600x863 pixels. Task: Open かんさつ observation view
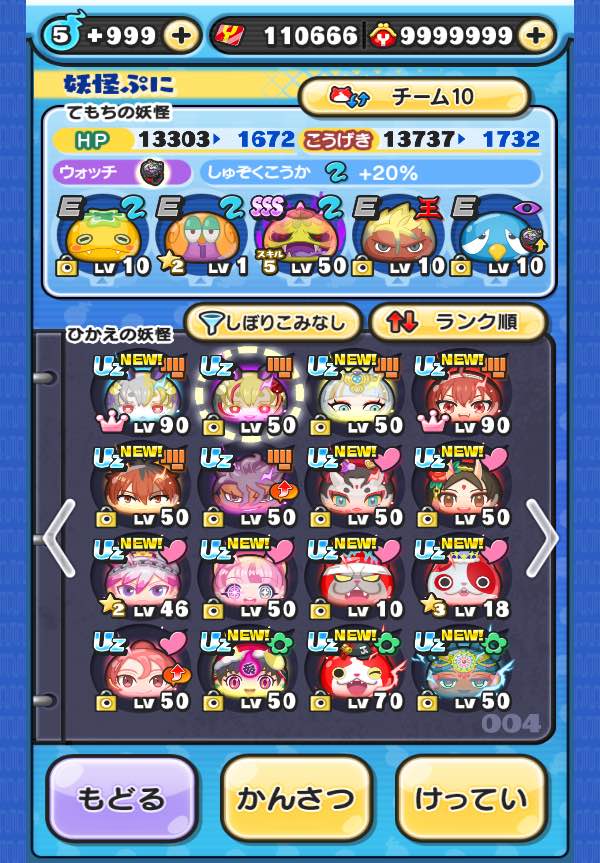pyautogui.click(x=296, y=799)
